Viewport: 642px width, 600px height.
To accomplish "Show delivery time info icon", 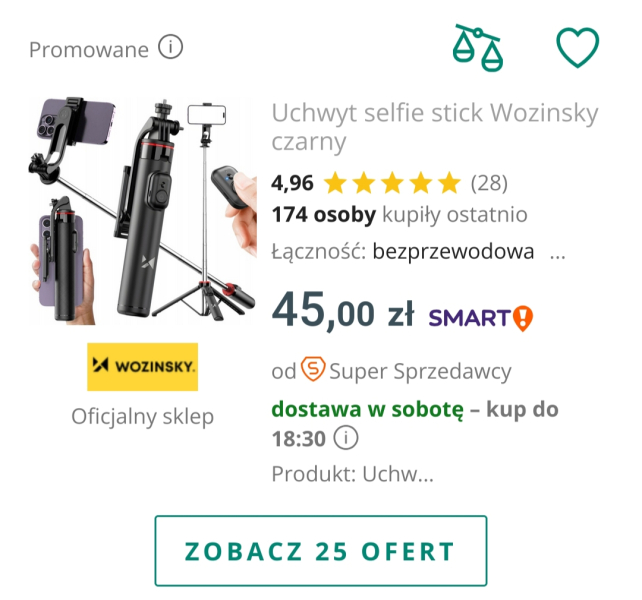I will point(346,438).
